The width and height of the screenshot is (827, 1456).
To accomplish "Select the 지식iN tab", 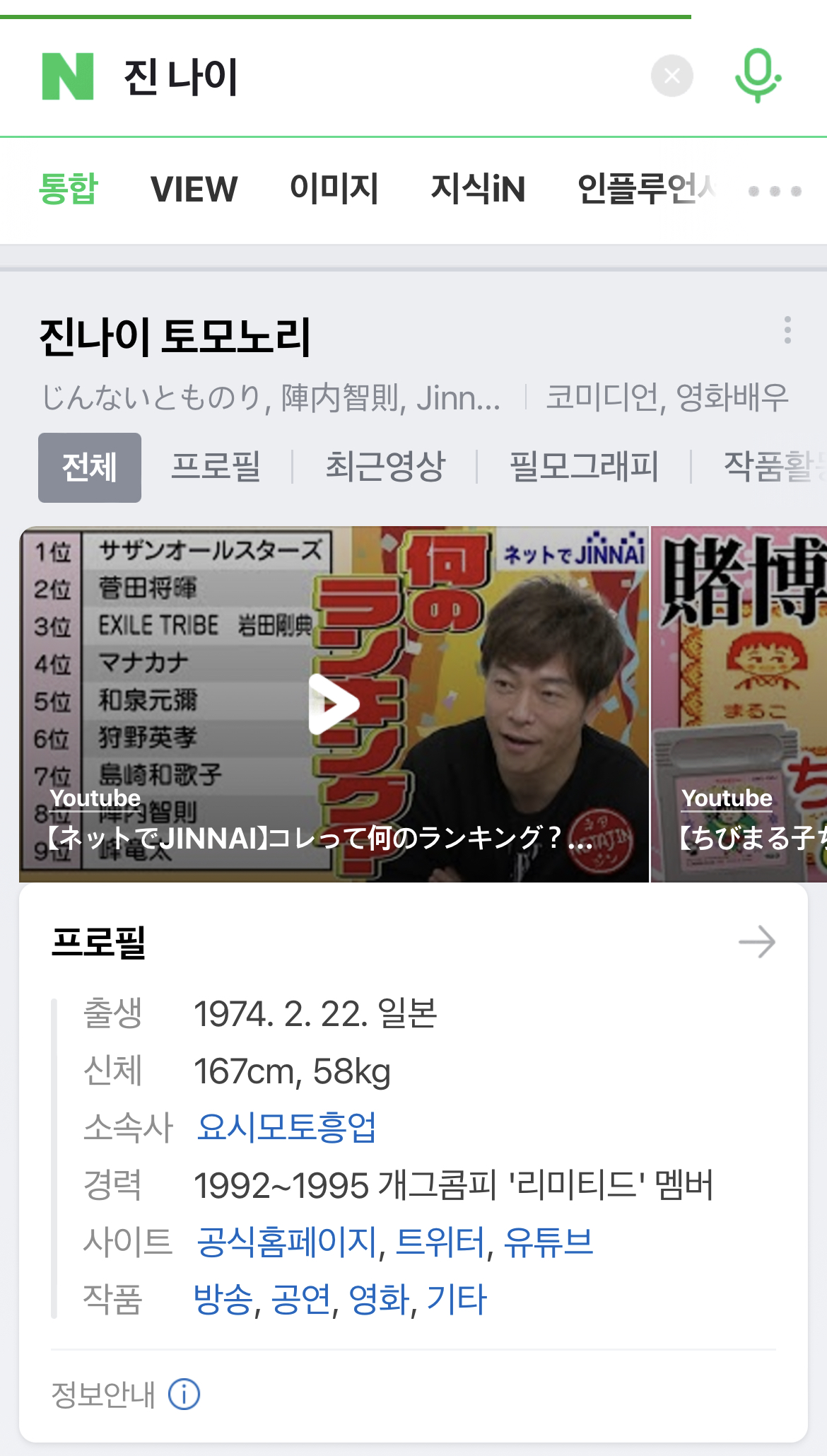I will (478, 188).
